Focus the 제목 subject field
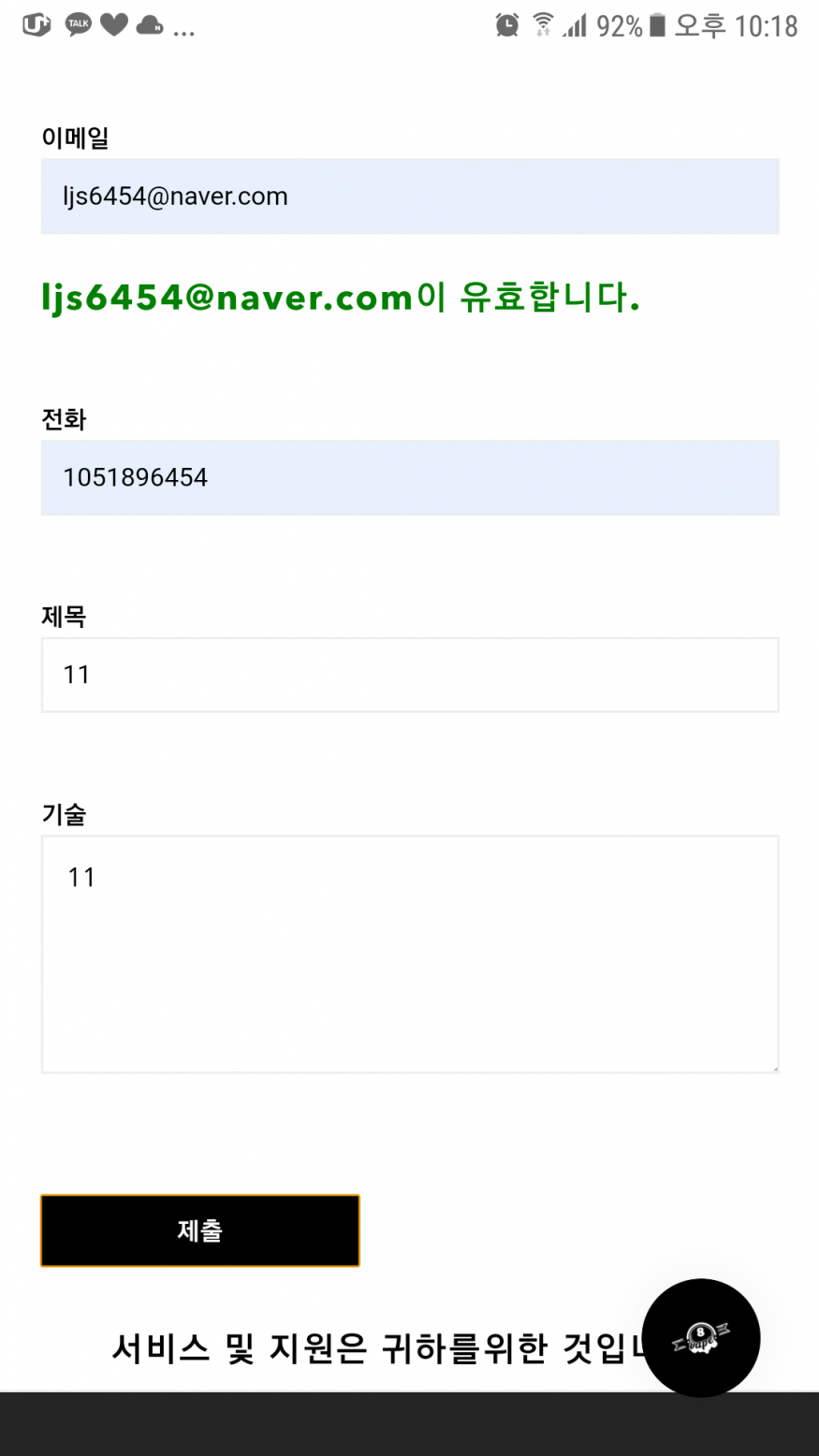The image size is (819, 1456). (410, 675)
